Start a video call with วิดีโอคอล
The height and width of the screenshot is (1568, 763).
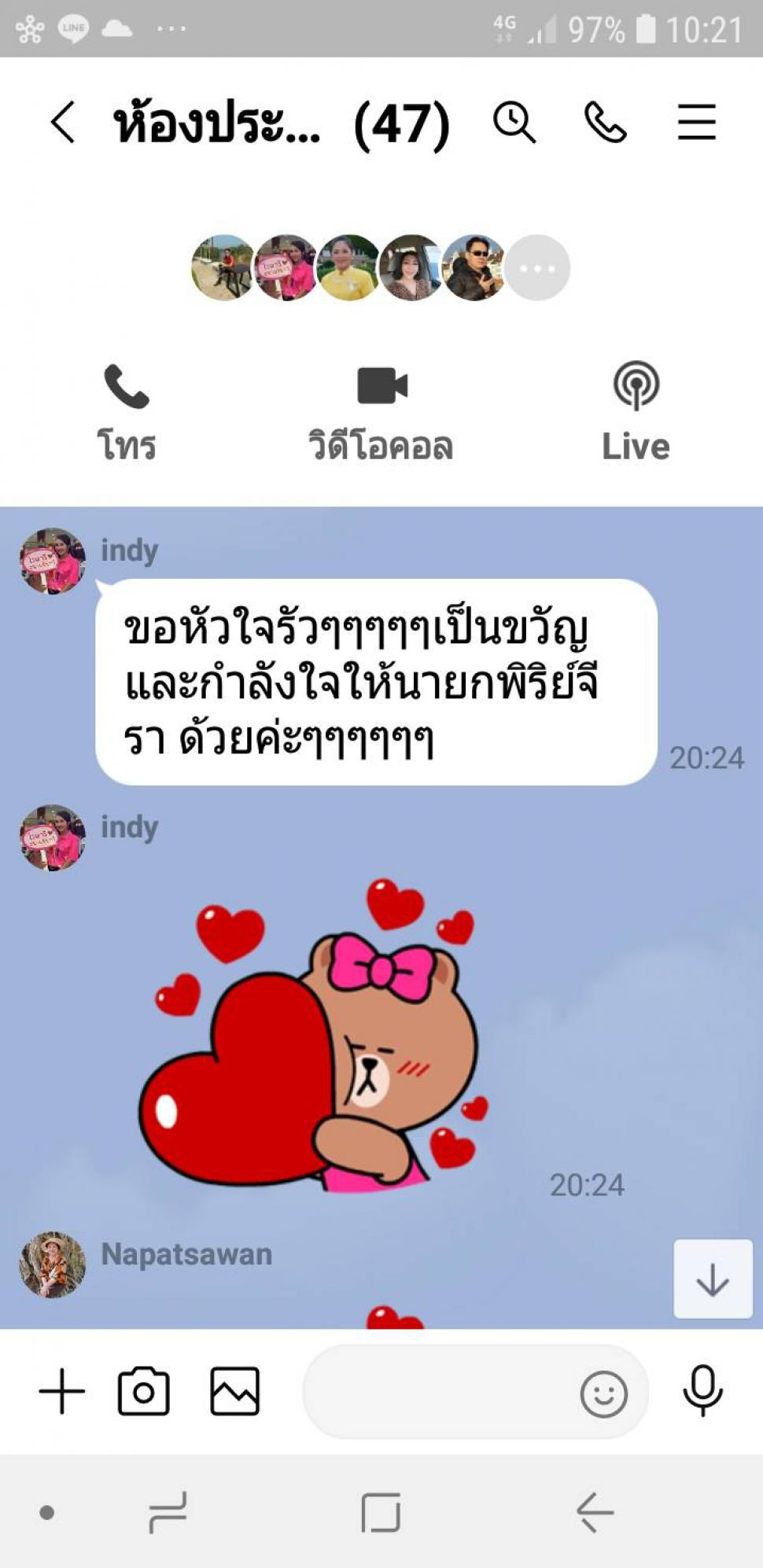click(x=381, y=413)
